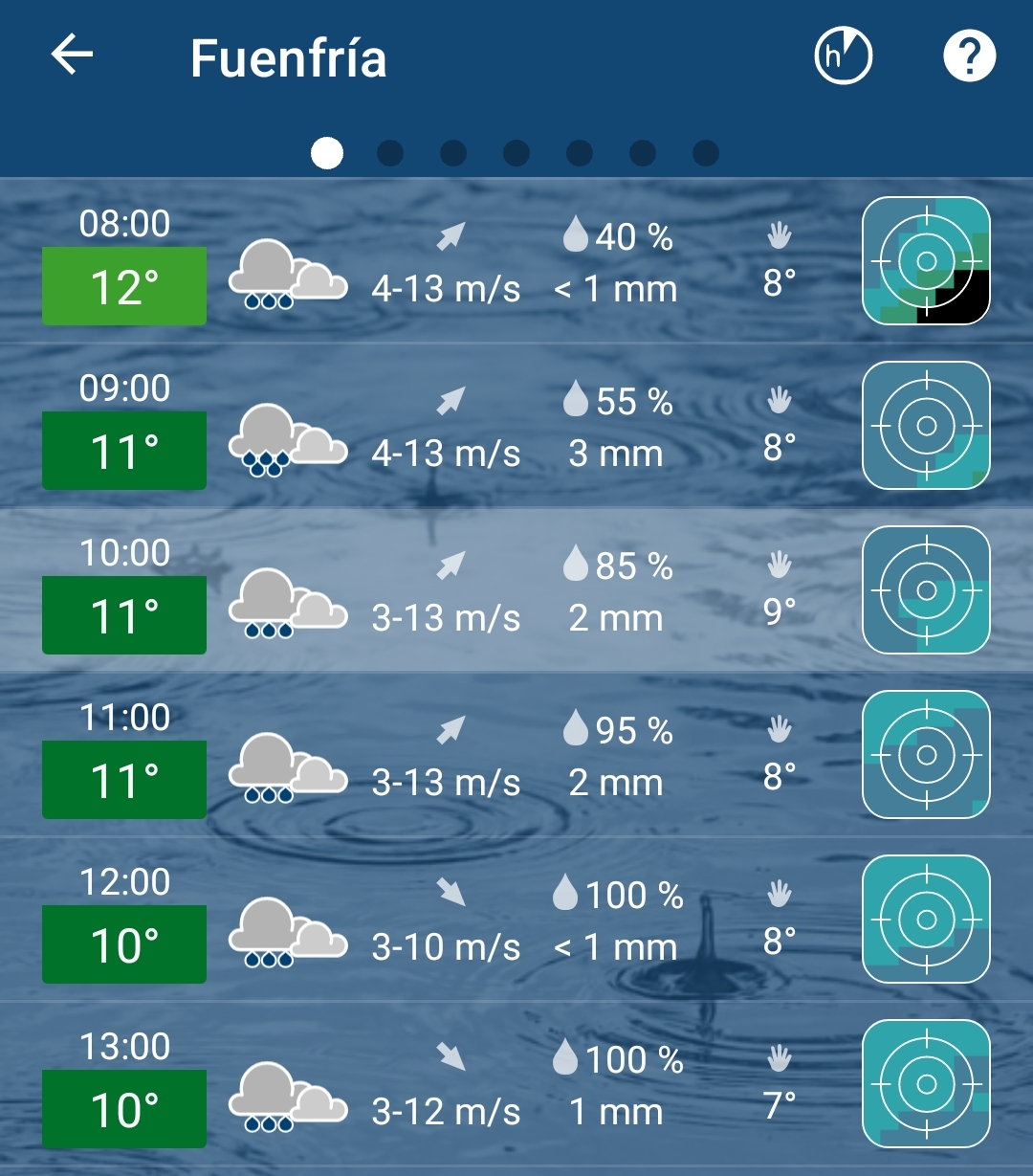This screenshot has width=1033, height=1176.
Task: Open the hourly view clock icon
Action: (843, 56)
